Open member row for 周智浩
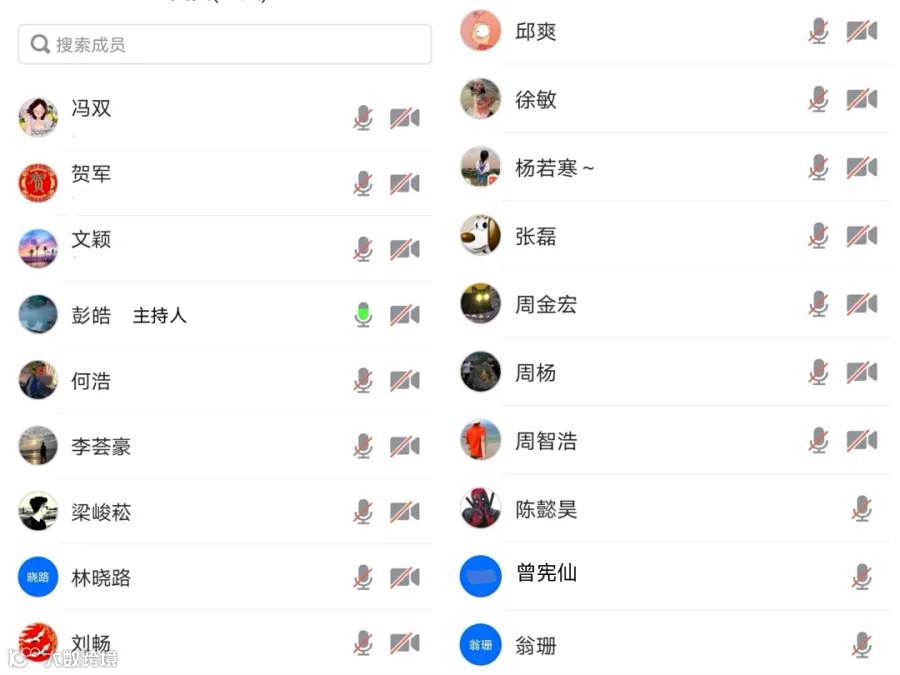Screen dimensions: 900x675 675,440
